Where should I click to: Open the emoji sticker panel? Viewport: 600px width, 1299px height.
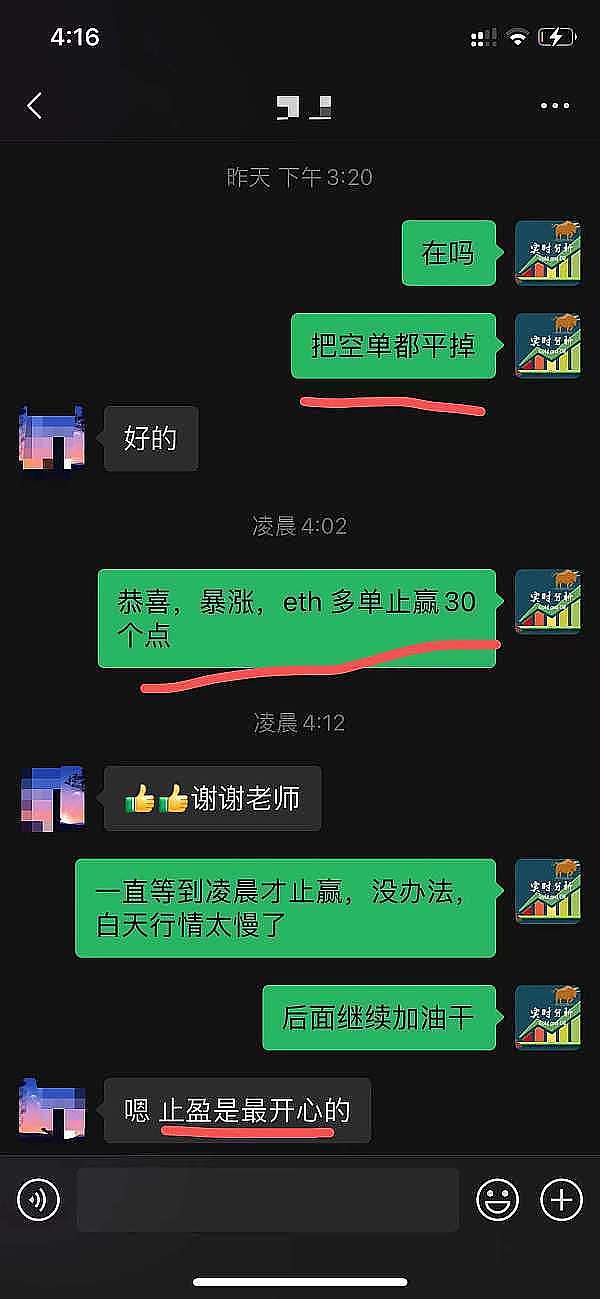[x=497, y=1199]
